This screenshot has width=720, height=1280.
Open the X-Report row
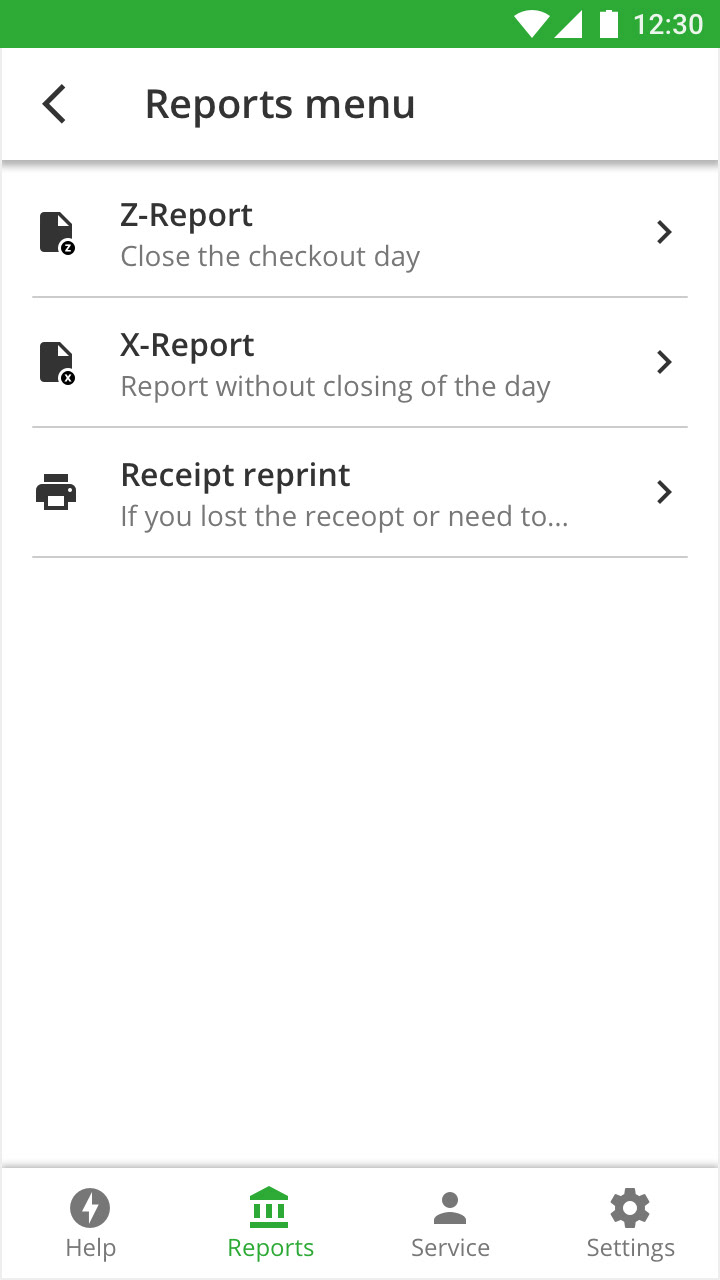360,363
